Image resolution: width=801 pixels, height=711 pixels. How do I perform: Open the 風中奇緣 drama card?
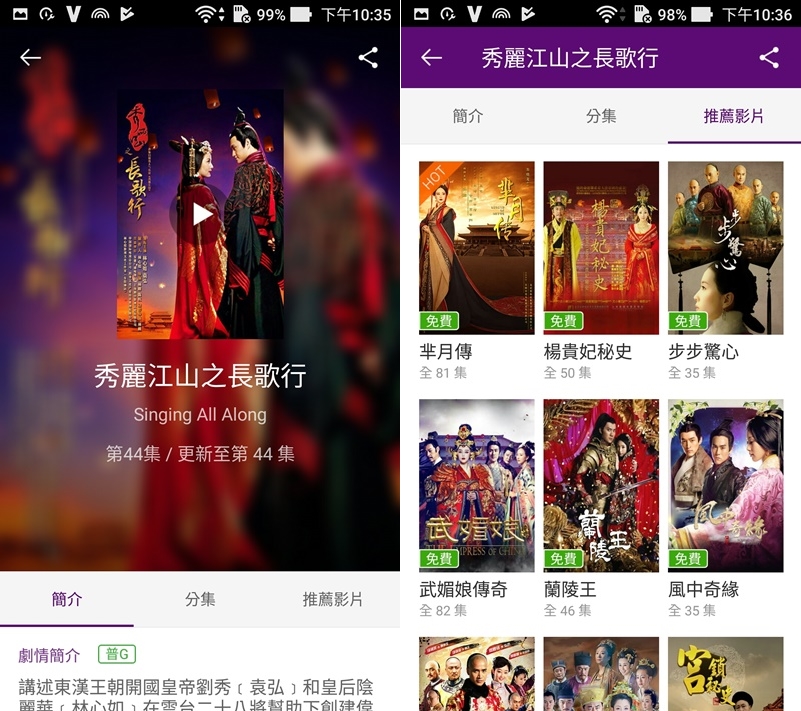(725, 486)
